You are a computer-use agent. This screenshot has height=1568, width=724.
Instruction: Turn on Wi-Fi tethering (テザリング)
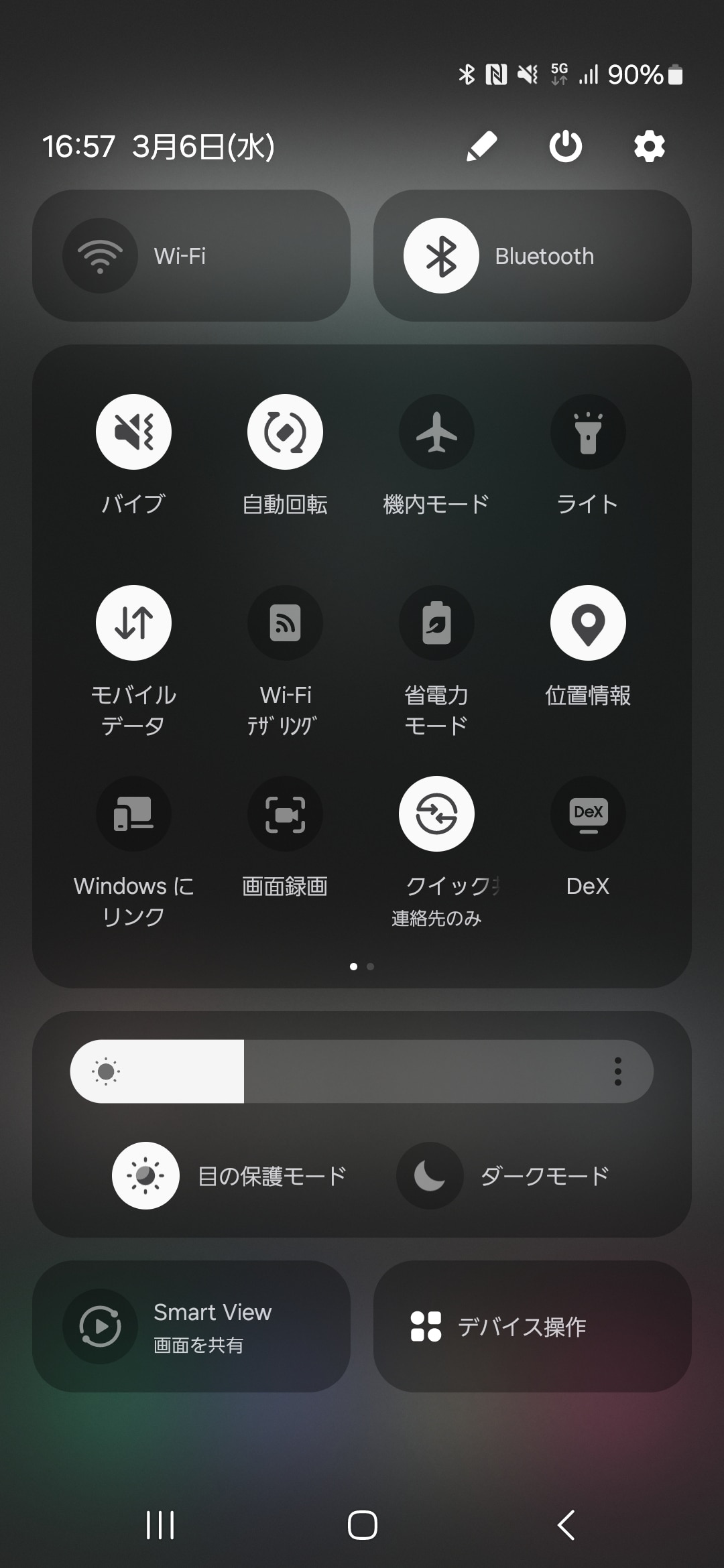(285, 623)
